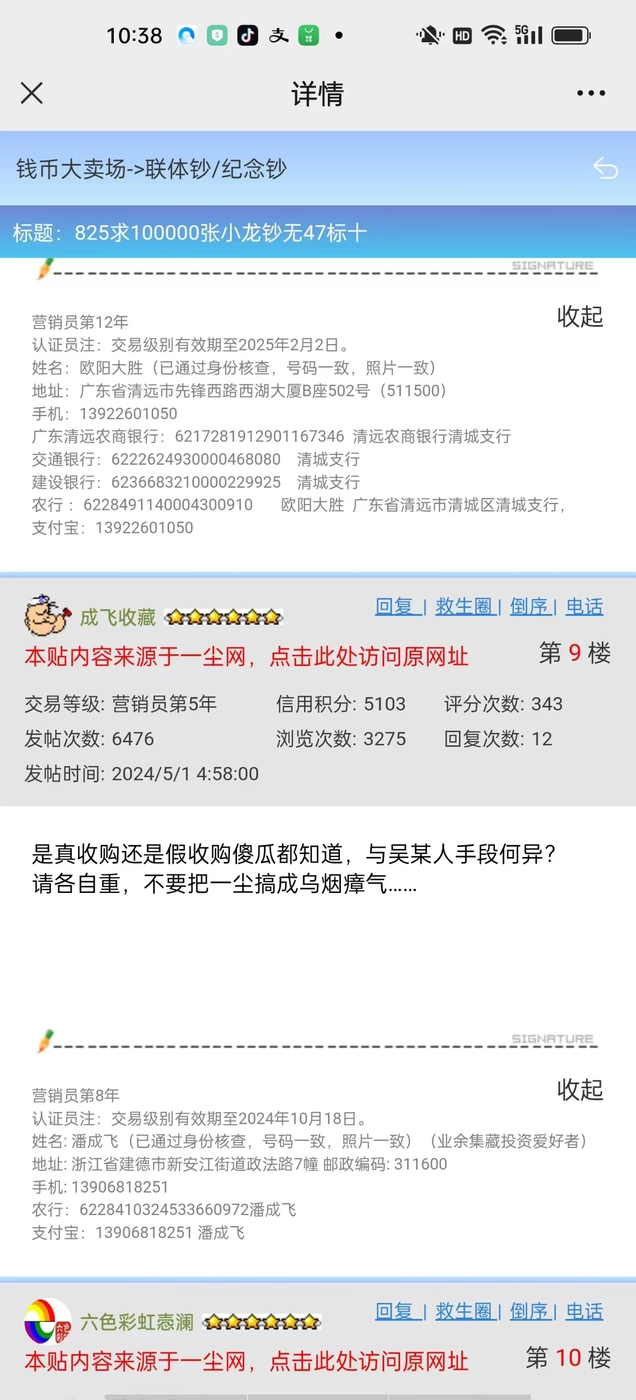The image size is (636, 1400).
Task: Tap 电话 link on floor 10 post
Action: (x=585, y=1311)
